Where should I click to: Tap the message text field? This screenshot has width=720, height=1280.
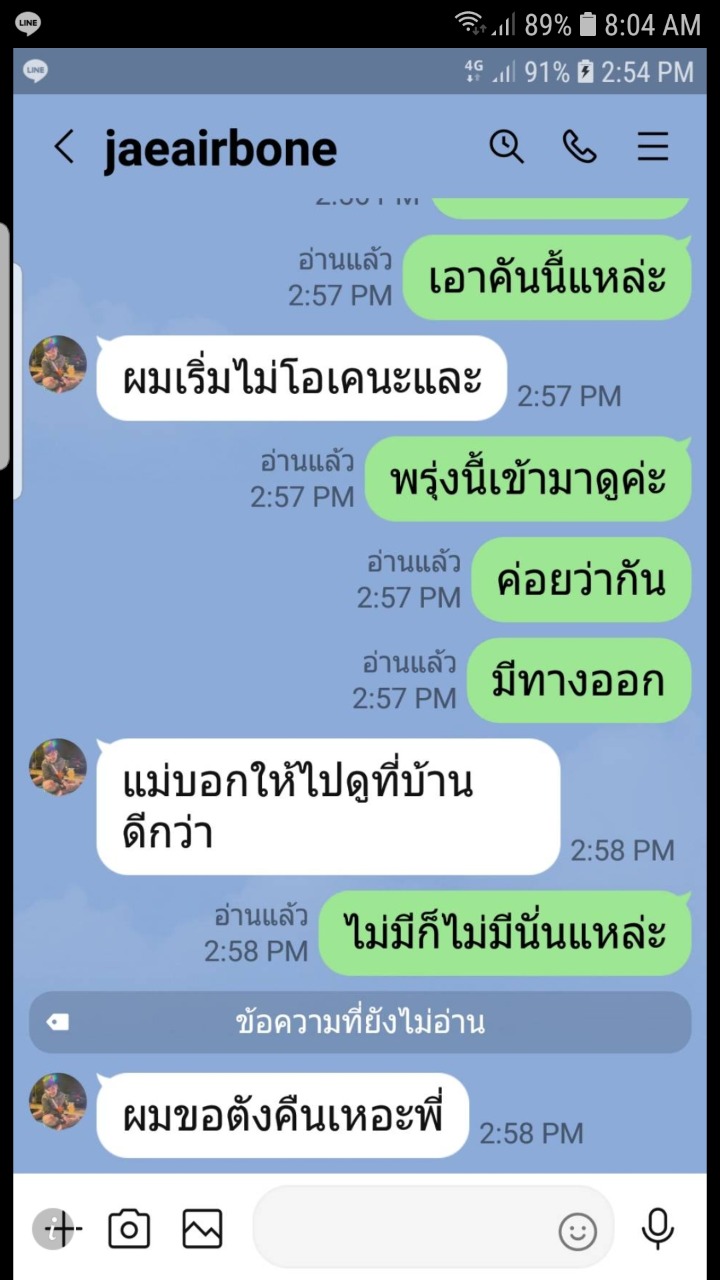(400, 1228)
